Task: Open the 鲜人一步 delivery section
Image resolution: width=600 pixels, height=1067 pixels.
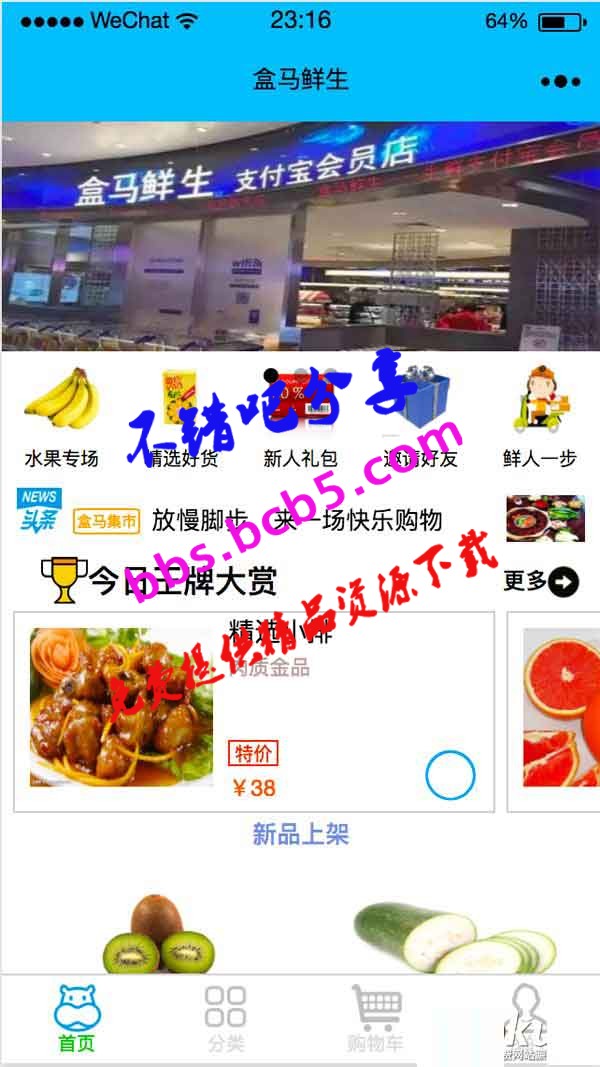Action: pos(540,418)
